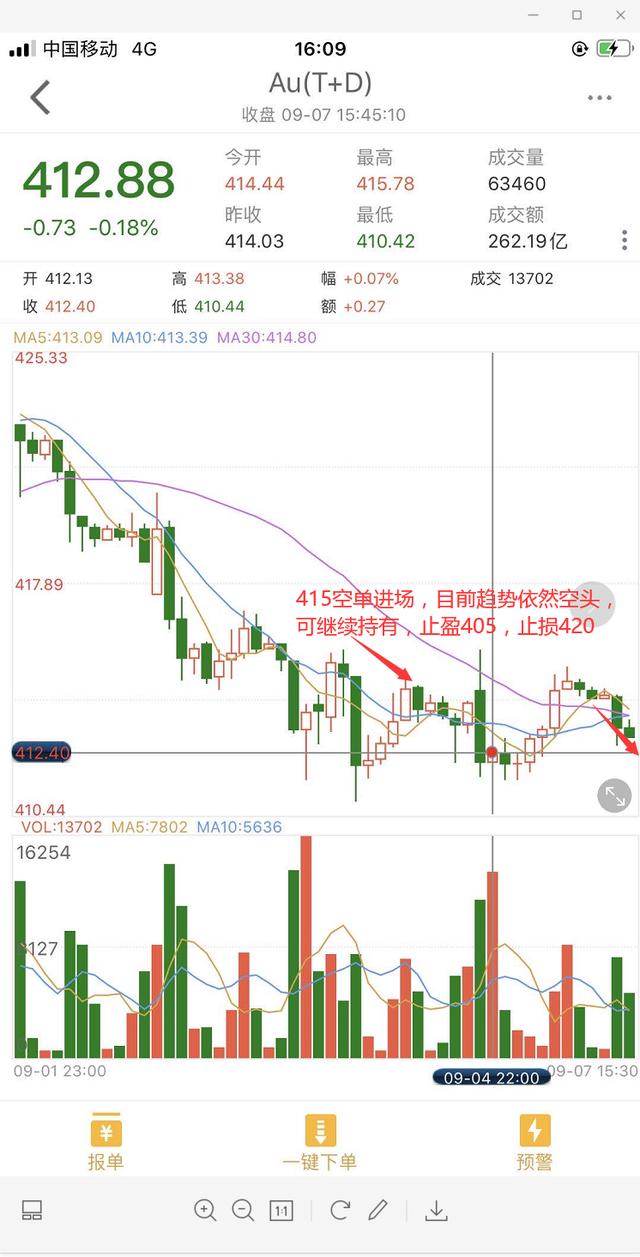
Task: Rotate the image
Action: point(339,1210)
